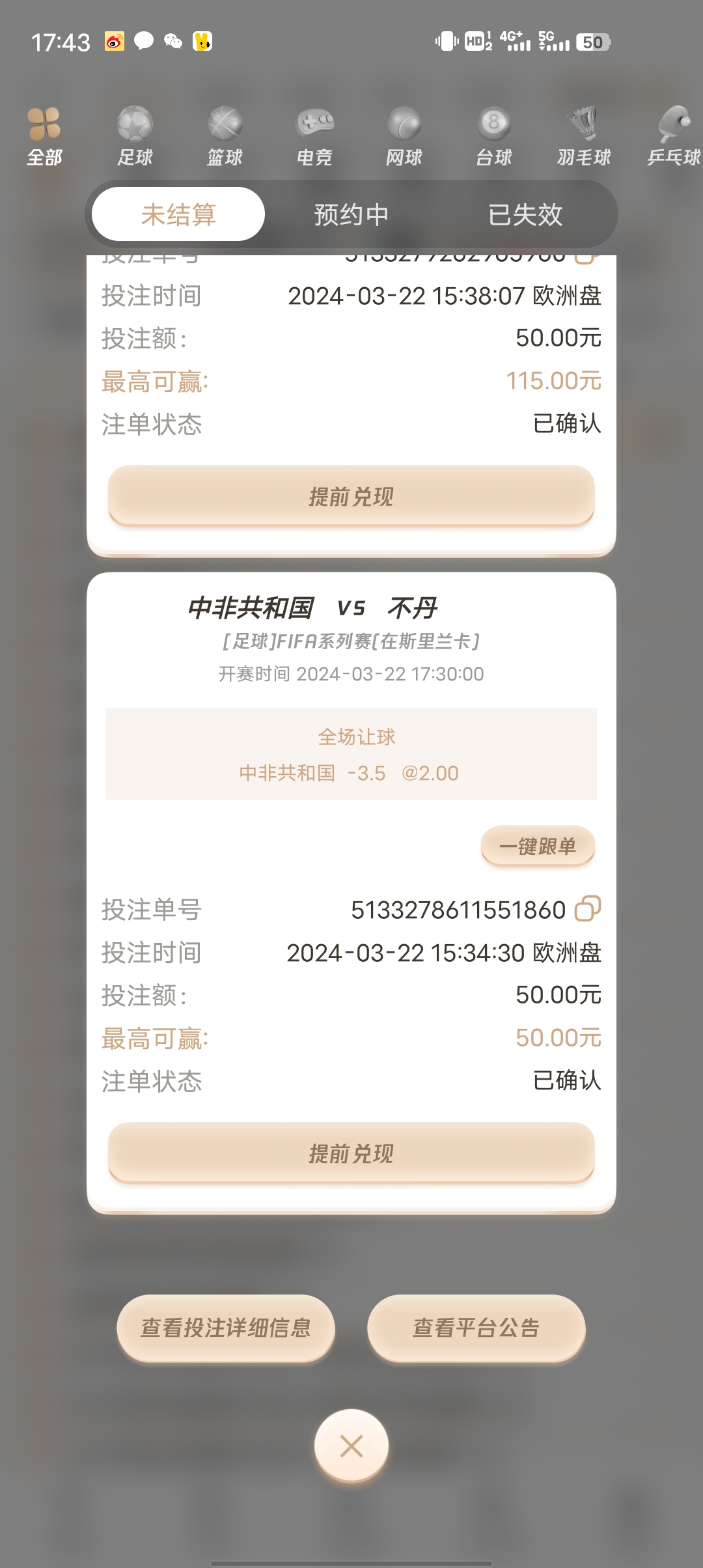The width and height of the screenshot is (703, 1568).
Task: Tap 提前兑现 on the 115.00元 bet
Action: (x=351, y=496)
